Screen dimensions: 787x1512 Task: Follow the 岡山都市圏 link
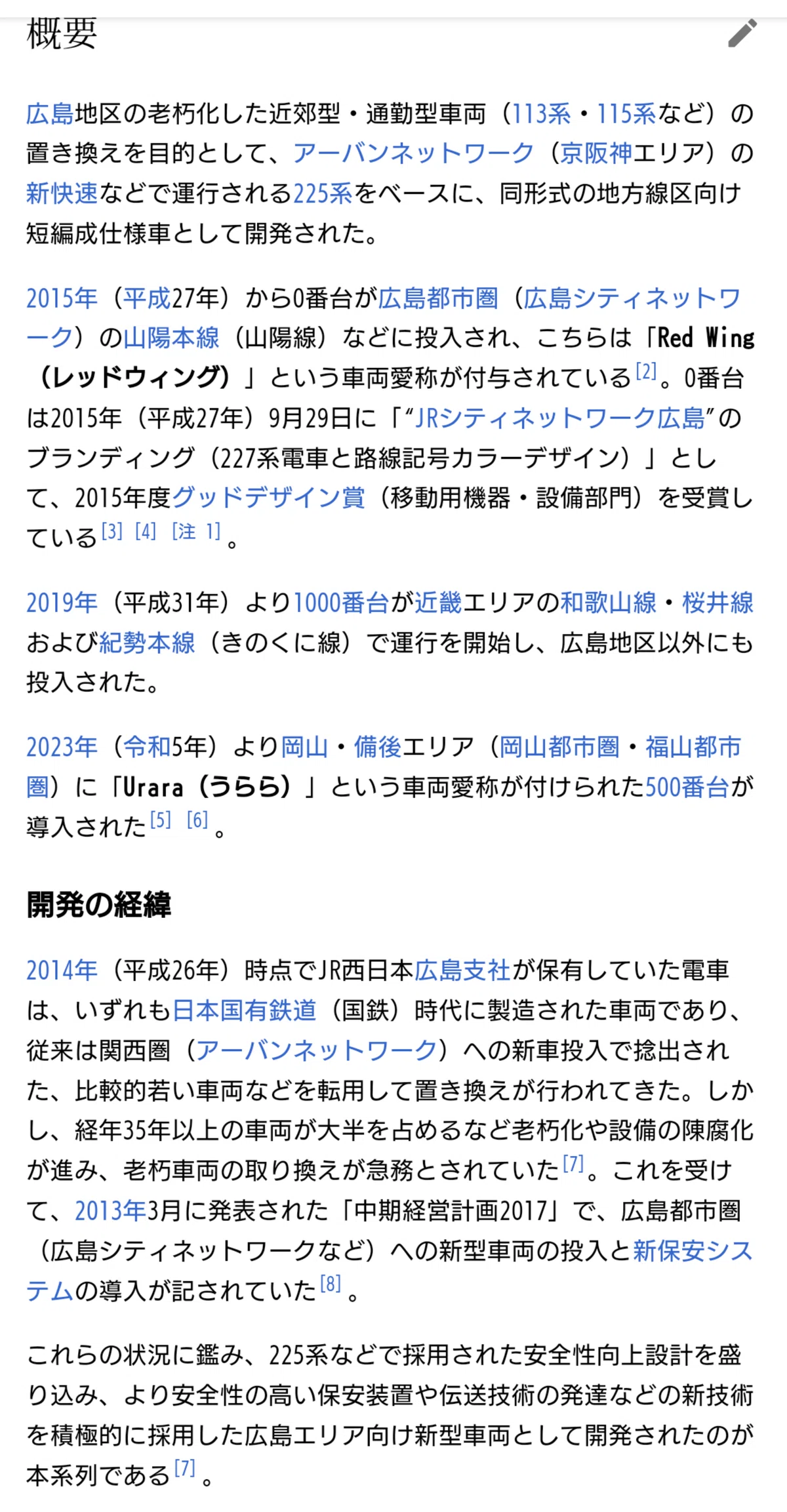[x=559, y=747]
